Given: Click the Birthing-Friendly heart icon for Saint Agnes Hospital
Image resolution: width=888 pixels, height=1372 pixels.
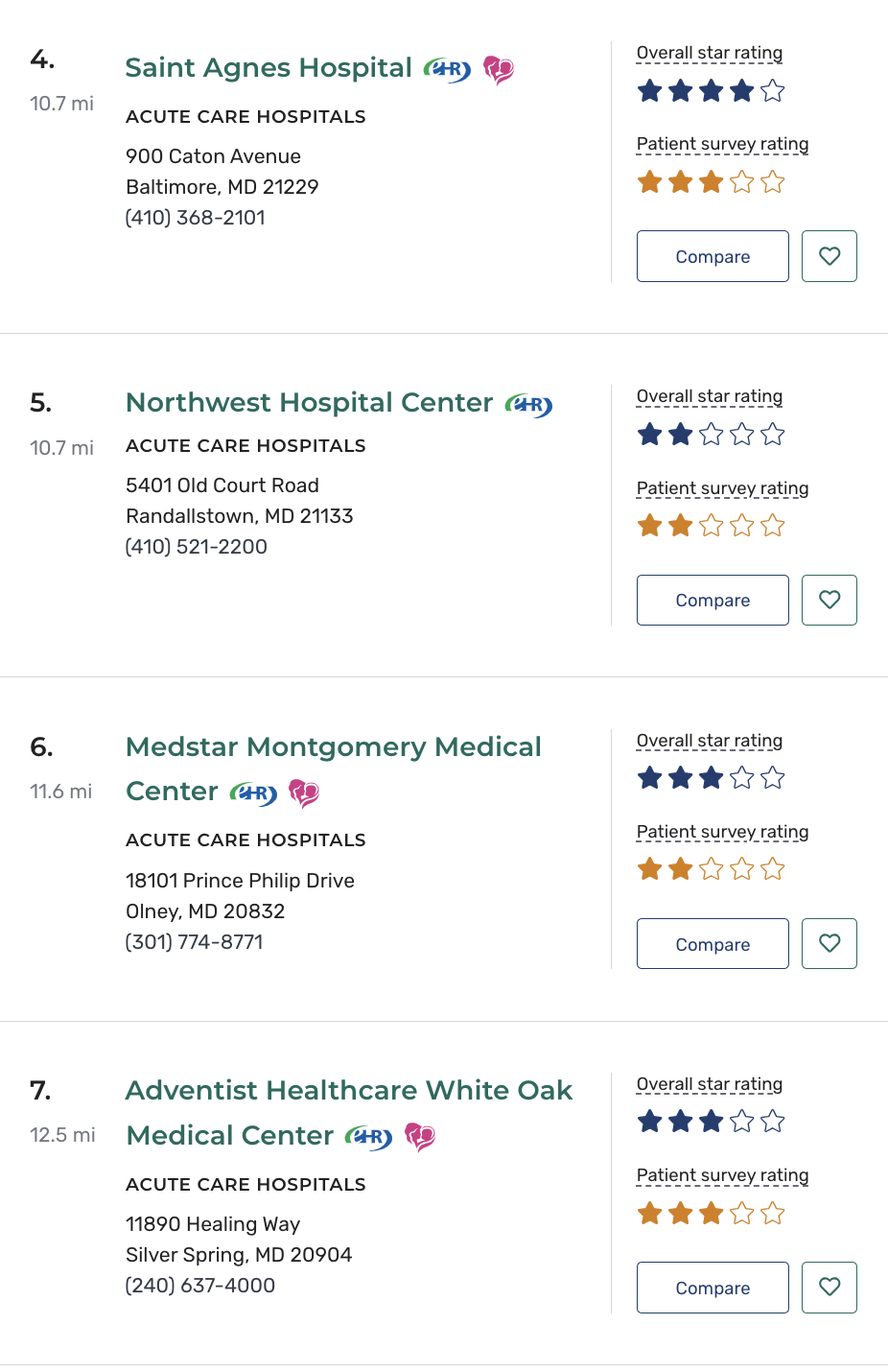Looking at the screenshot, I should pyautogui.click(x=498, y=70).
